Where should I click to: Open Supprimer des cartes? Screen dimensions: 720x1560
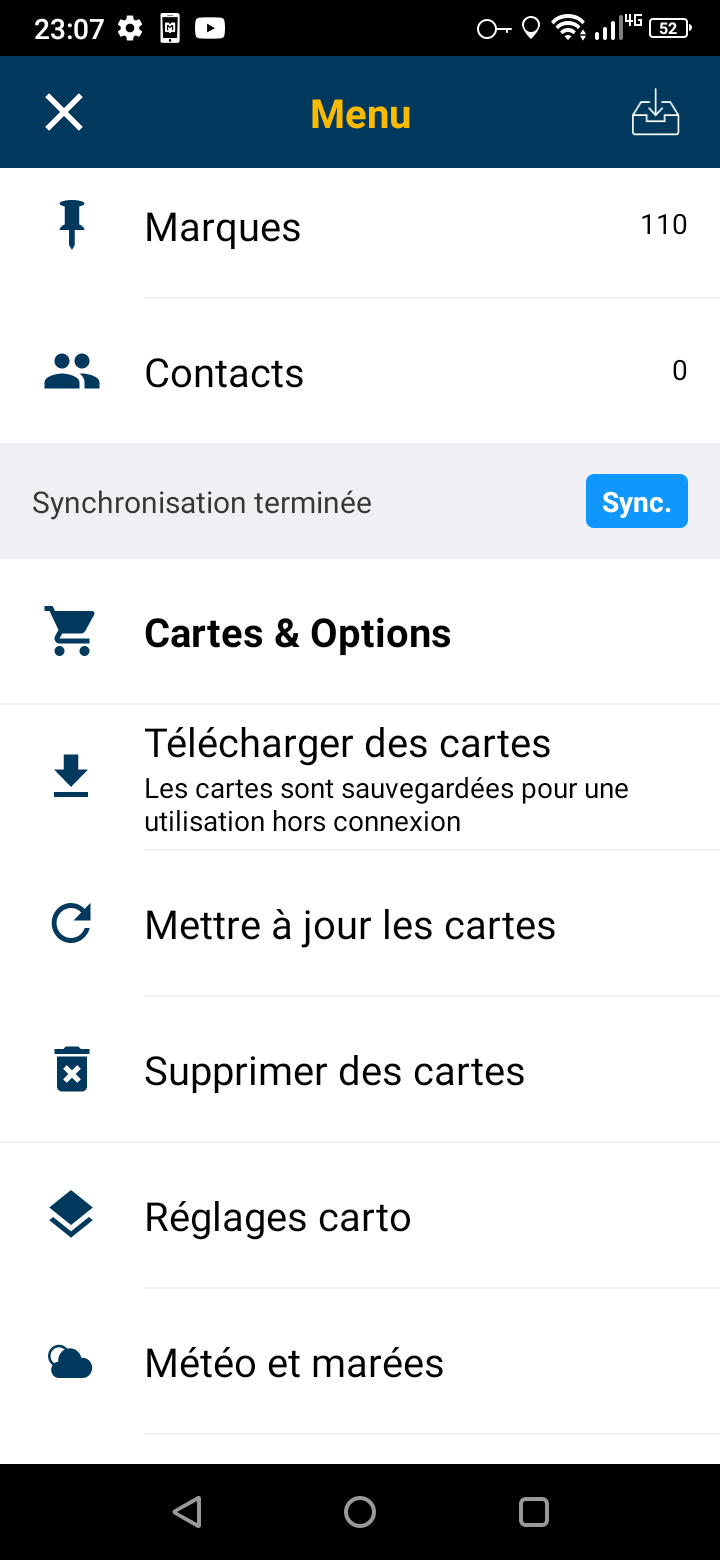click(360, 1070)
